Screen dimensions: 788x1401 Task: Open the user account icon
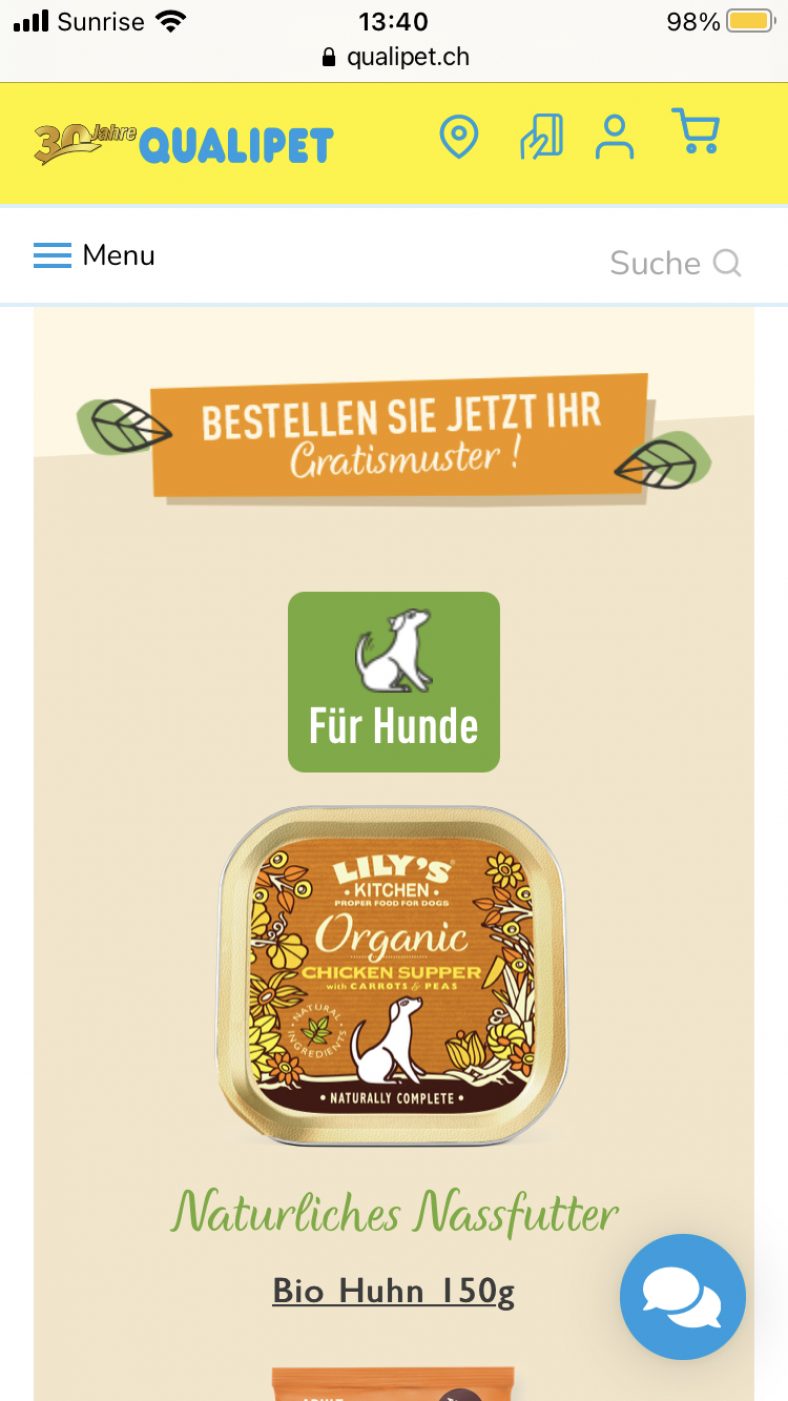click(x=614, y=137)
